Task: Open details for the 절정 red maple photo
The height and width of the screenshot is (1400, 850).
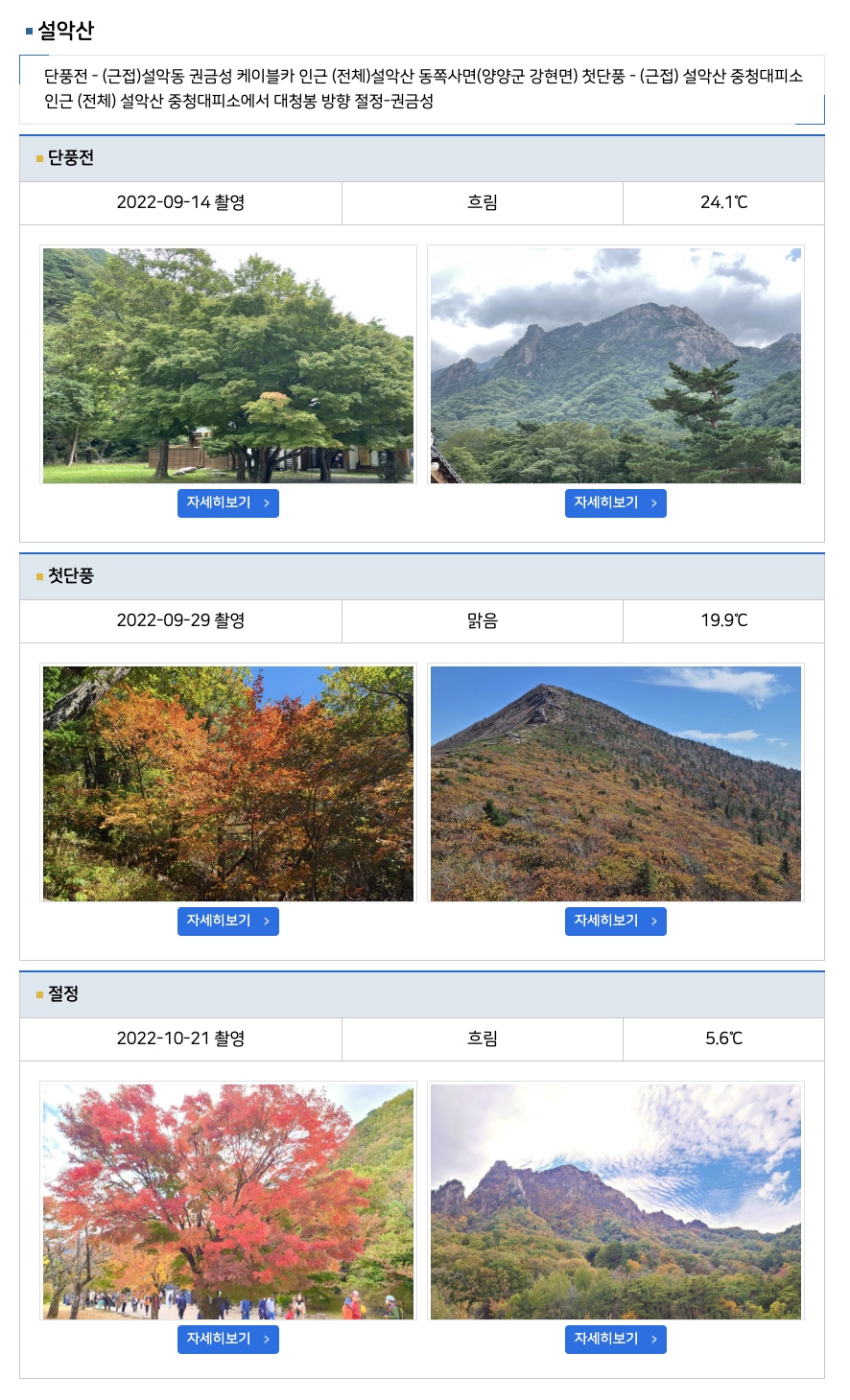Action: tap(227, 1340)
